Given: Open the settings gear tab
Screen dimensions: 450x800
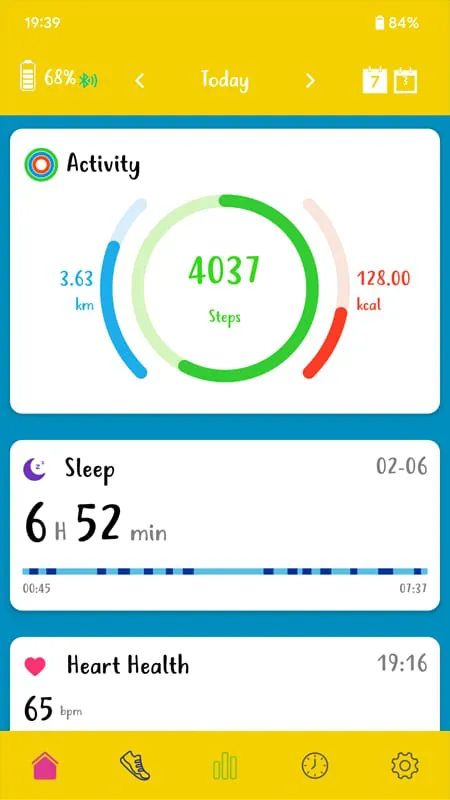Looking at the screenshot, I should coord(405,765).
